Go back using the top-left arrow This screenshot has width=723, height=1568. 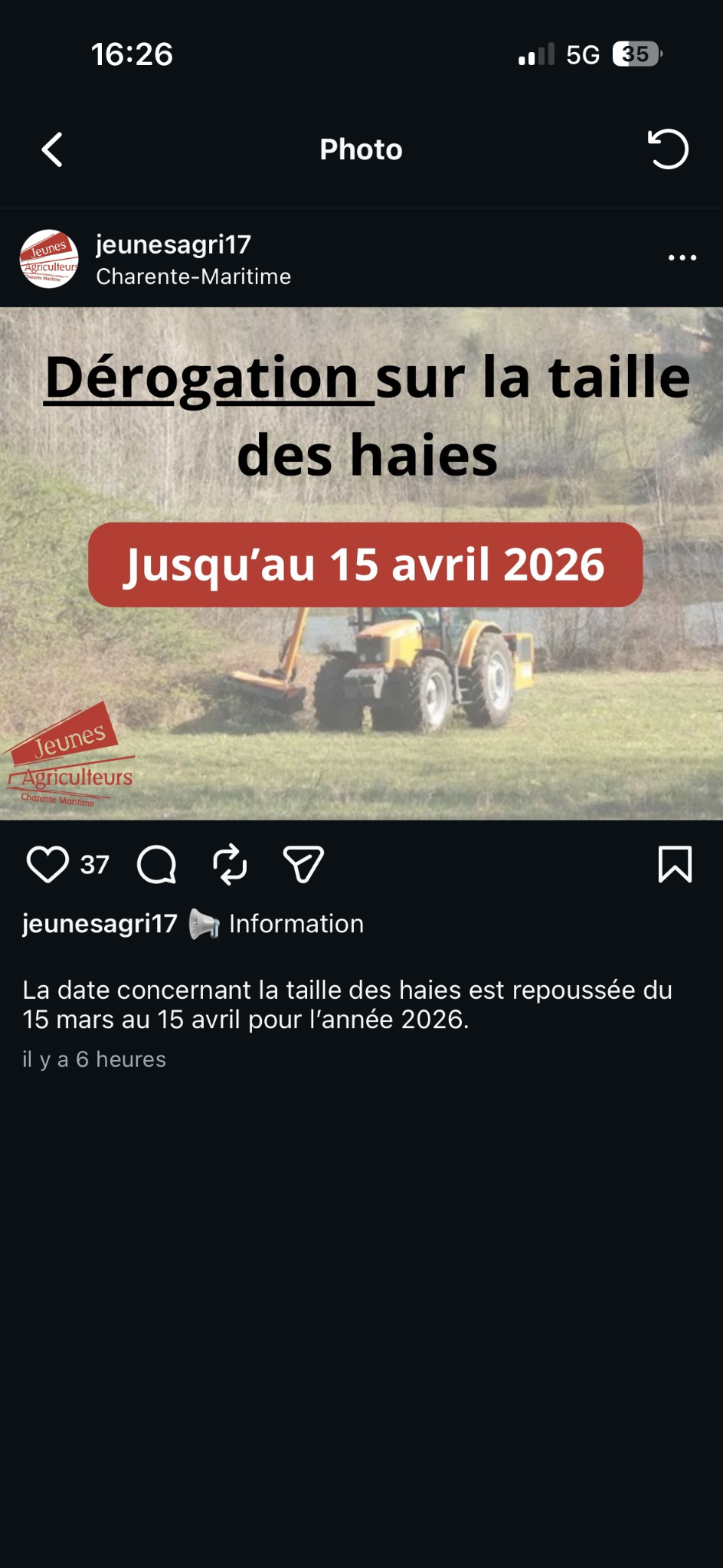pyautogui.click(x=52, y=149)
